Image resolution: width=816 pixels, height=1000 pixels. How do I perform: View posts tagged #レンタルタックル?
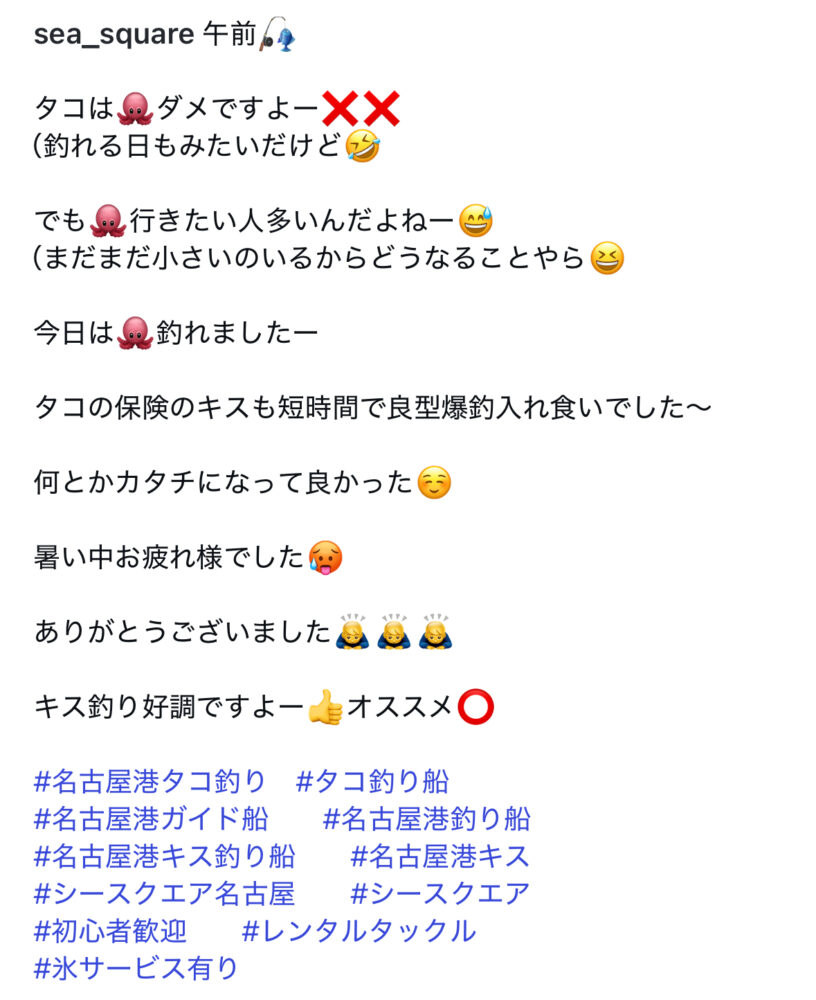(359, 931)
